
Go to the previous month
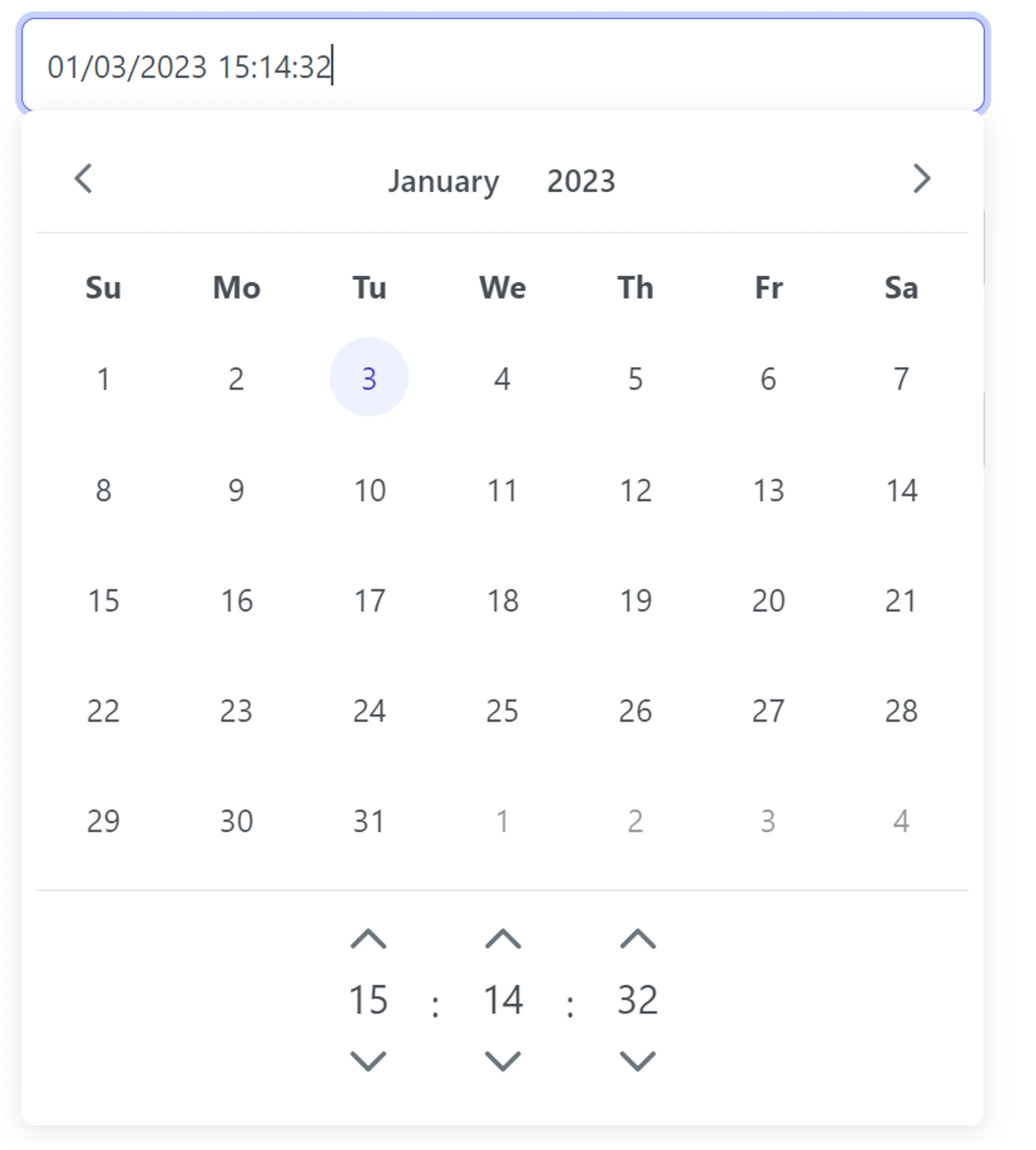pyautogui.click(x=84, y=179)
